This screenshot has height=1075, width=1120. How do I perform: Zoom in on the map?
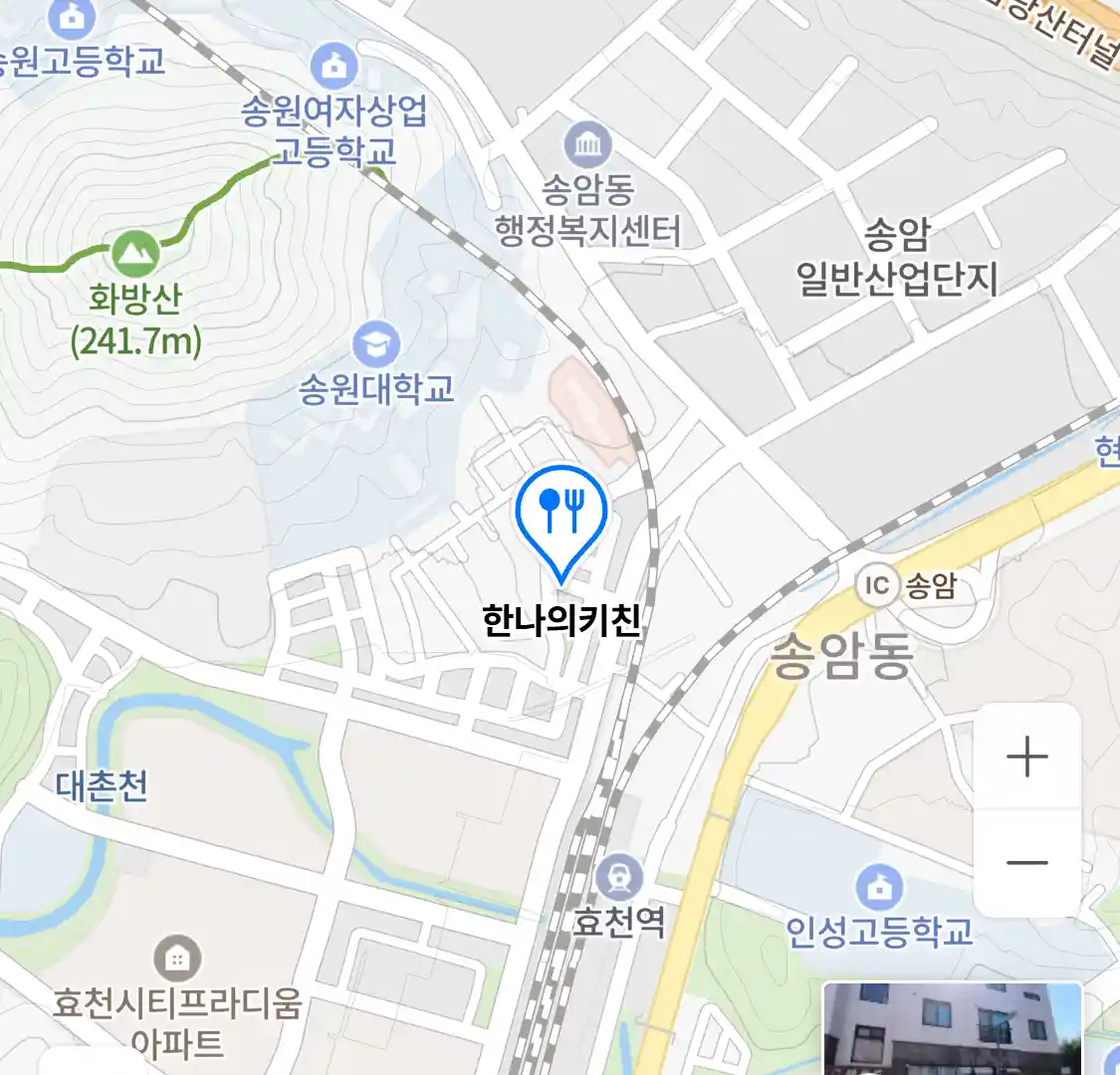(1026, 757)
